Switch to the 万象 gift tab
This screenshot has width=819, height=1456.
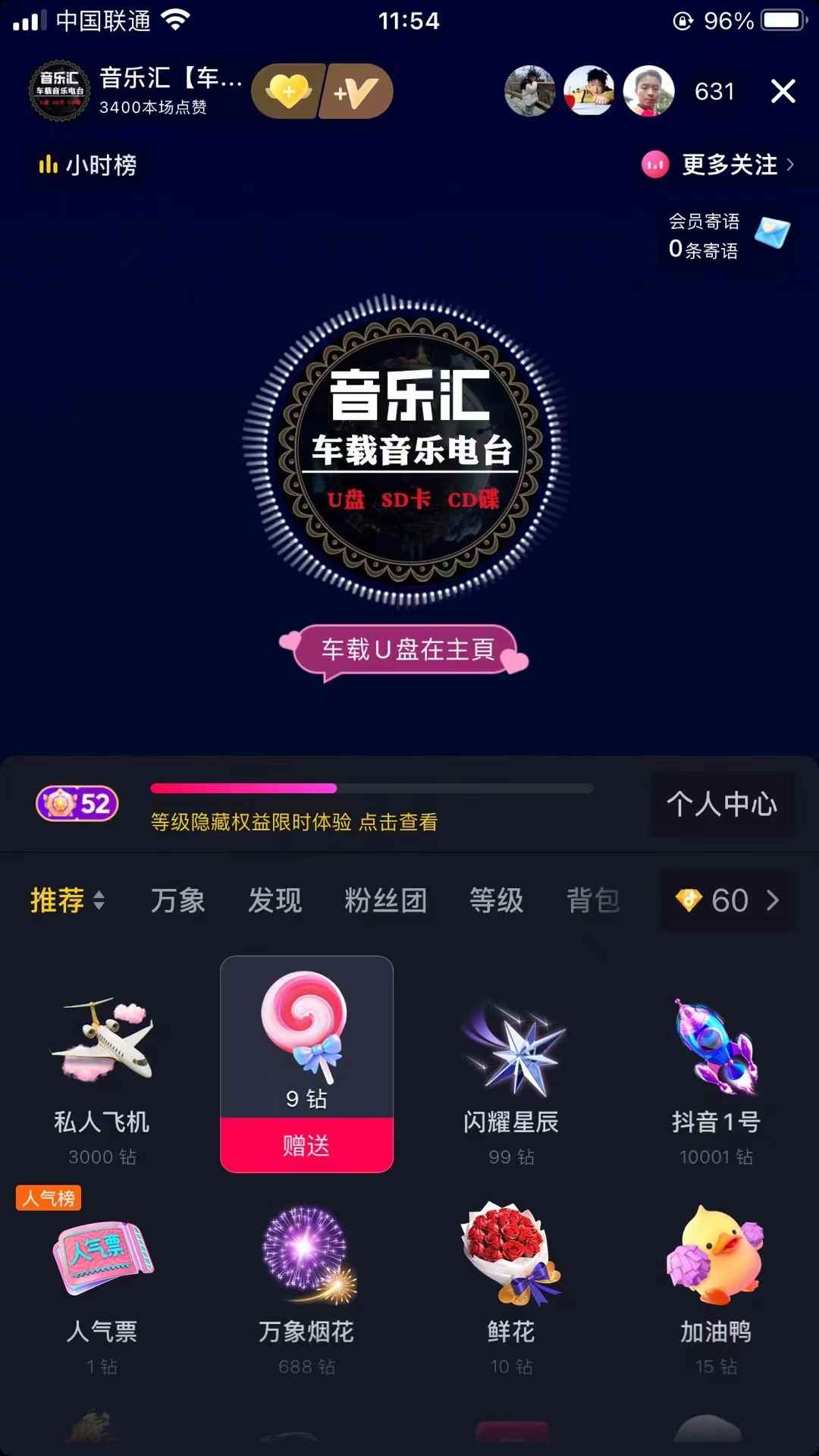177,900
